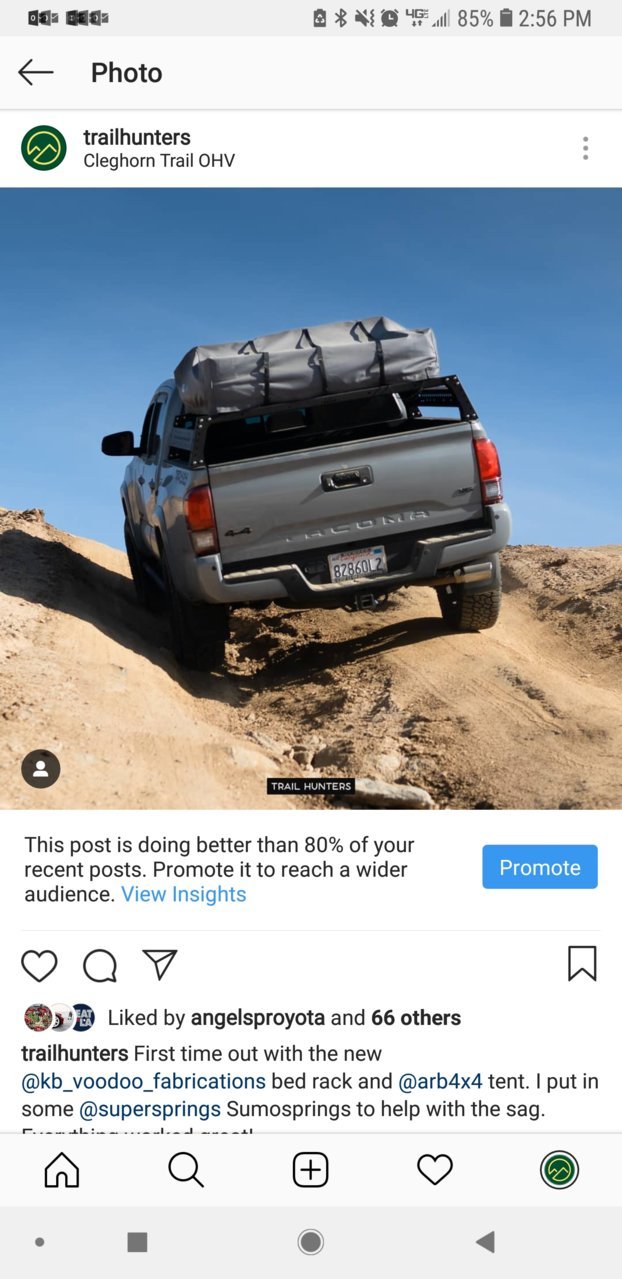622x1279 pixels.
Task: Open the Cleghorn Trail OHV location
Action: [159, 160]
